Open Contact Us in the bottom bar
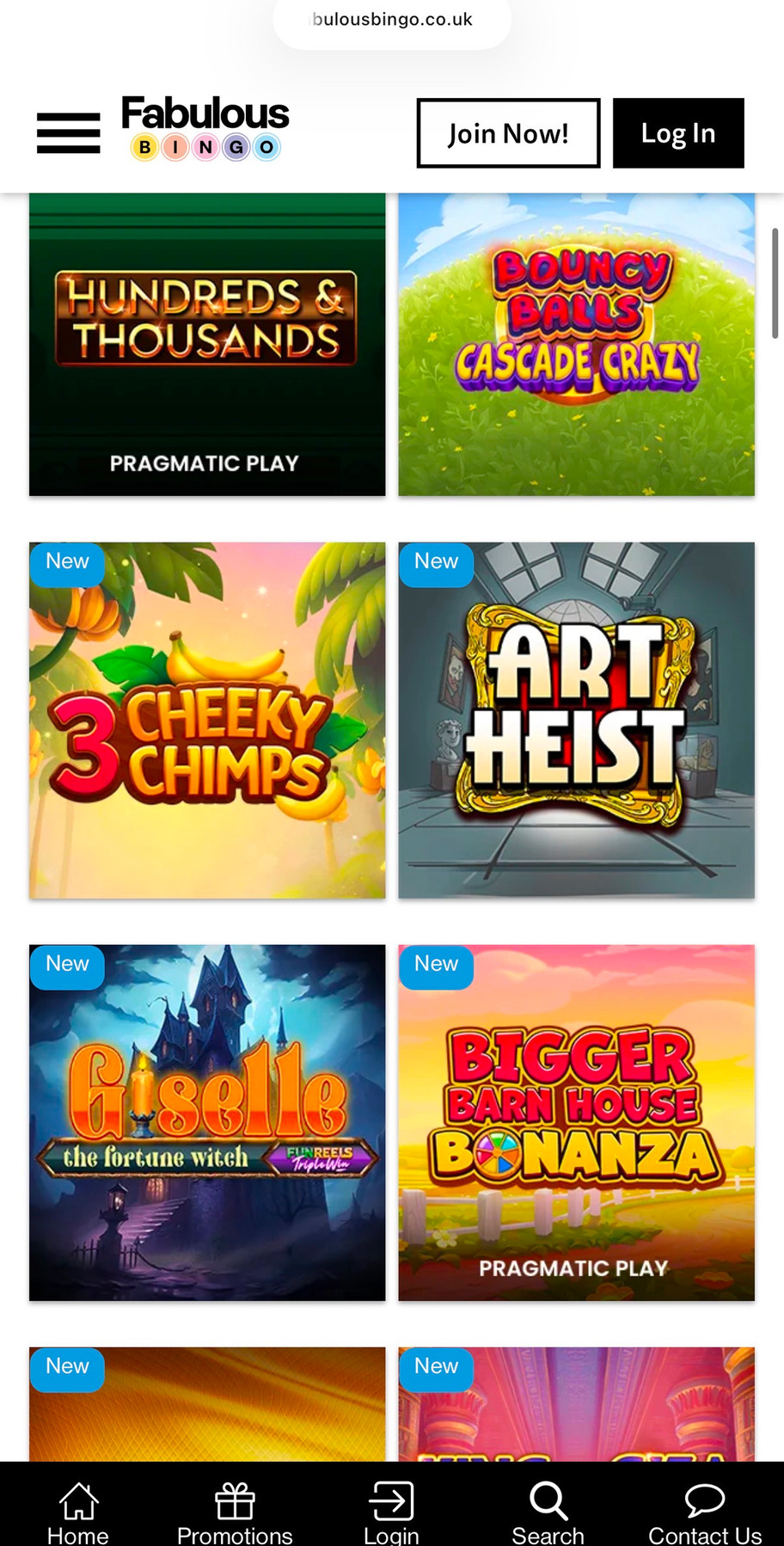This screenshot has width=784, height=1546. tap(705, 1512)
